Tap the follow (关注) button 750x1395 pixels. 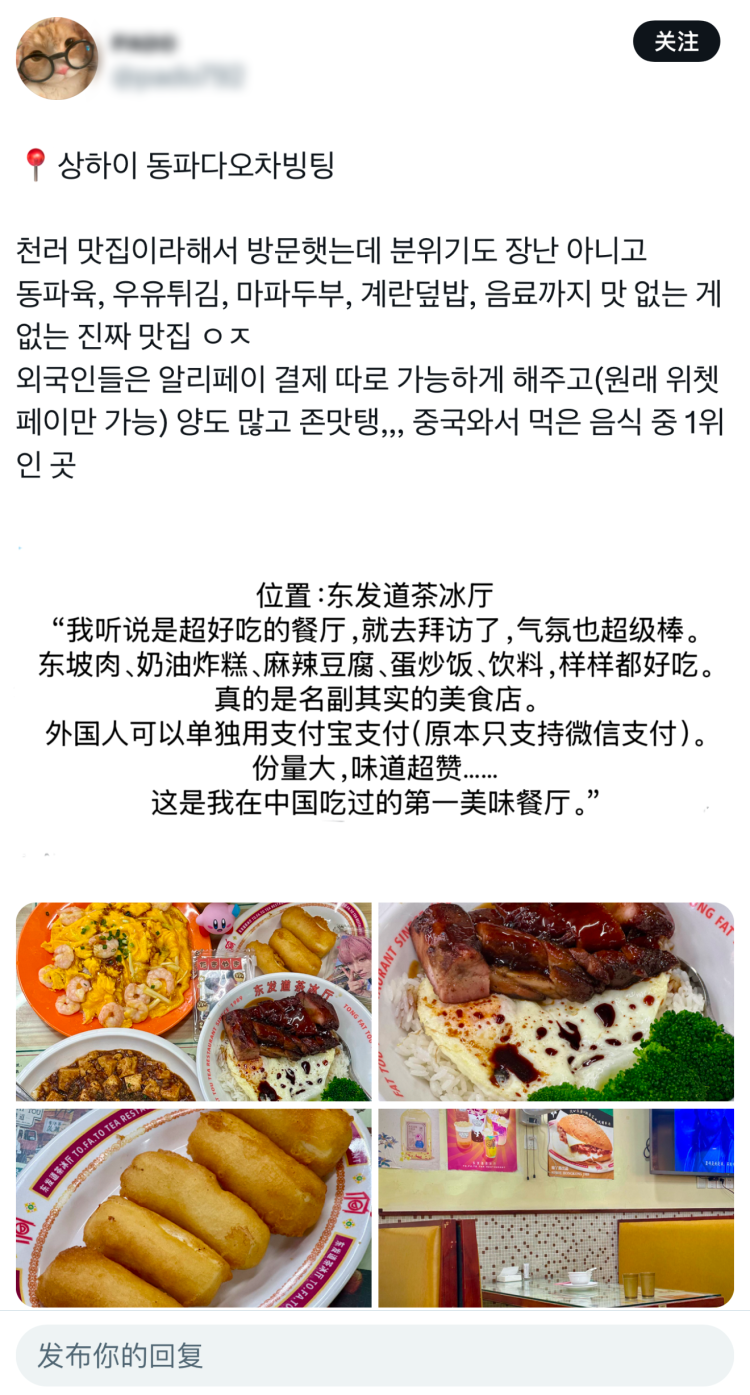click(677, 43)
